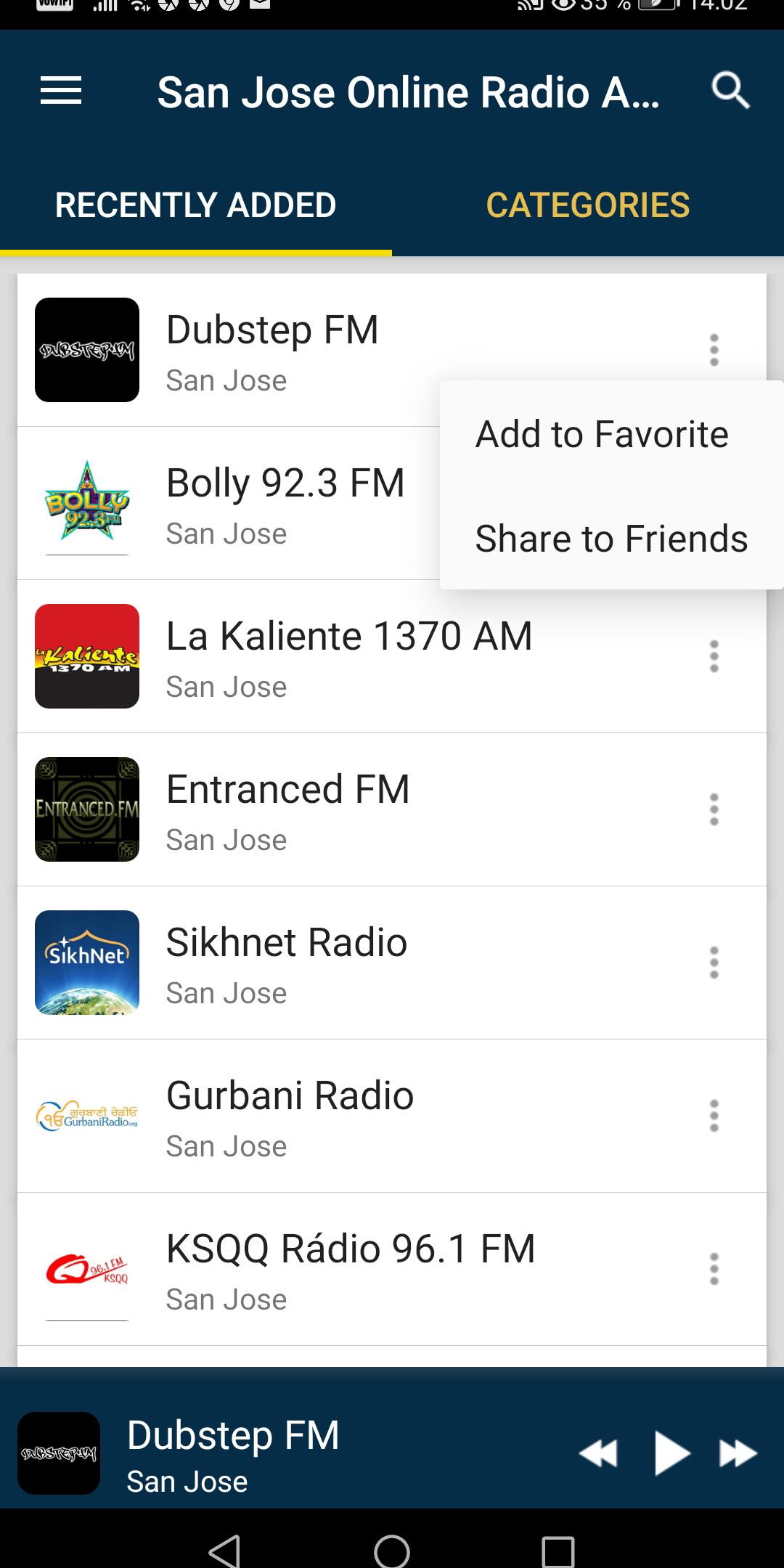Image resolution: width=784 pixels, height=1568 pixels.
Task: Open options for Gurbani Radio
Action: [x=714, y=1116]
